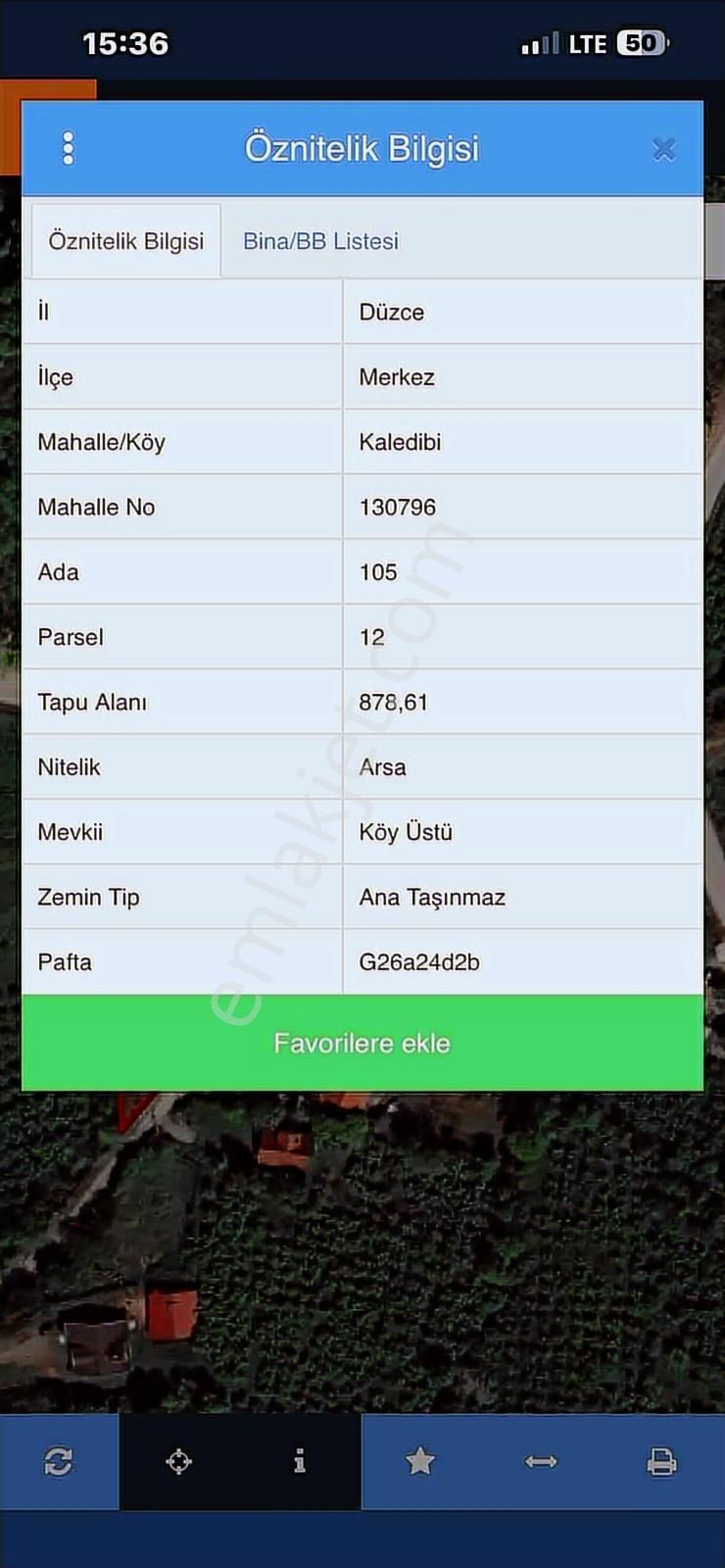This screenshot has width=725, height=1568.
Task: Click the LTE signal indicator
Action: 584,42
